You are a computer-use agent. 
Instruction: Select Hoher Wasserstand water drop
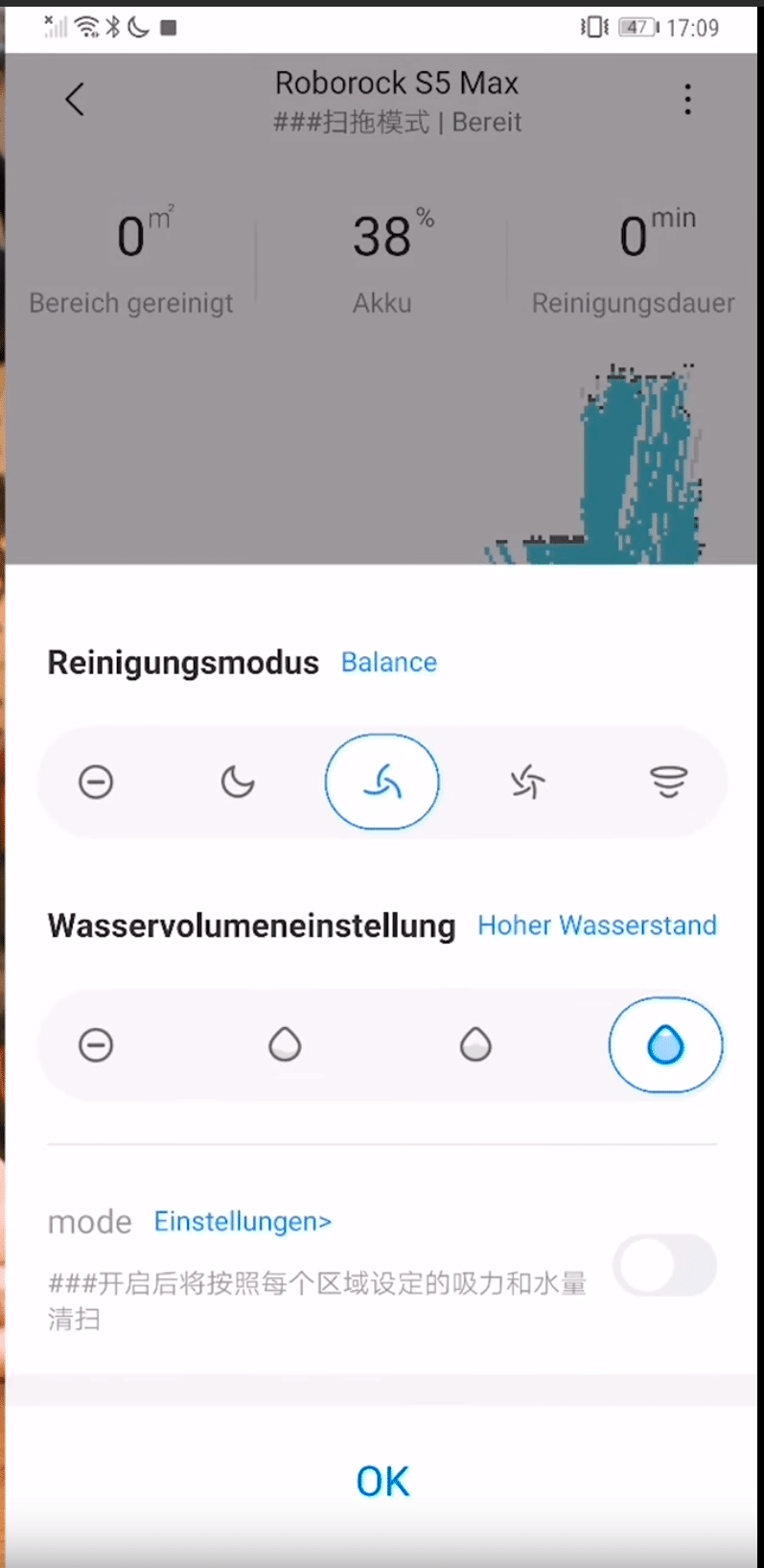[666, 1045]
